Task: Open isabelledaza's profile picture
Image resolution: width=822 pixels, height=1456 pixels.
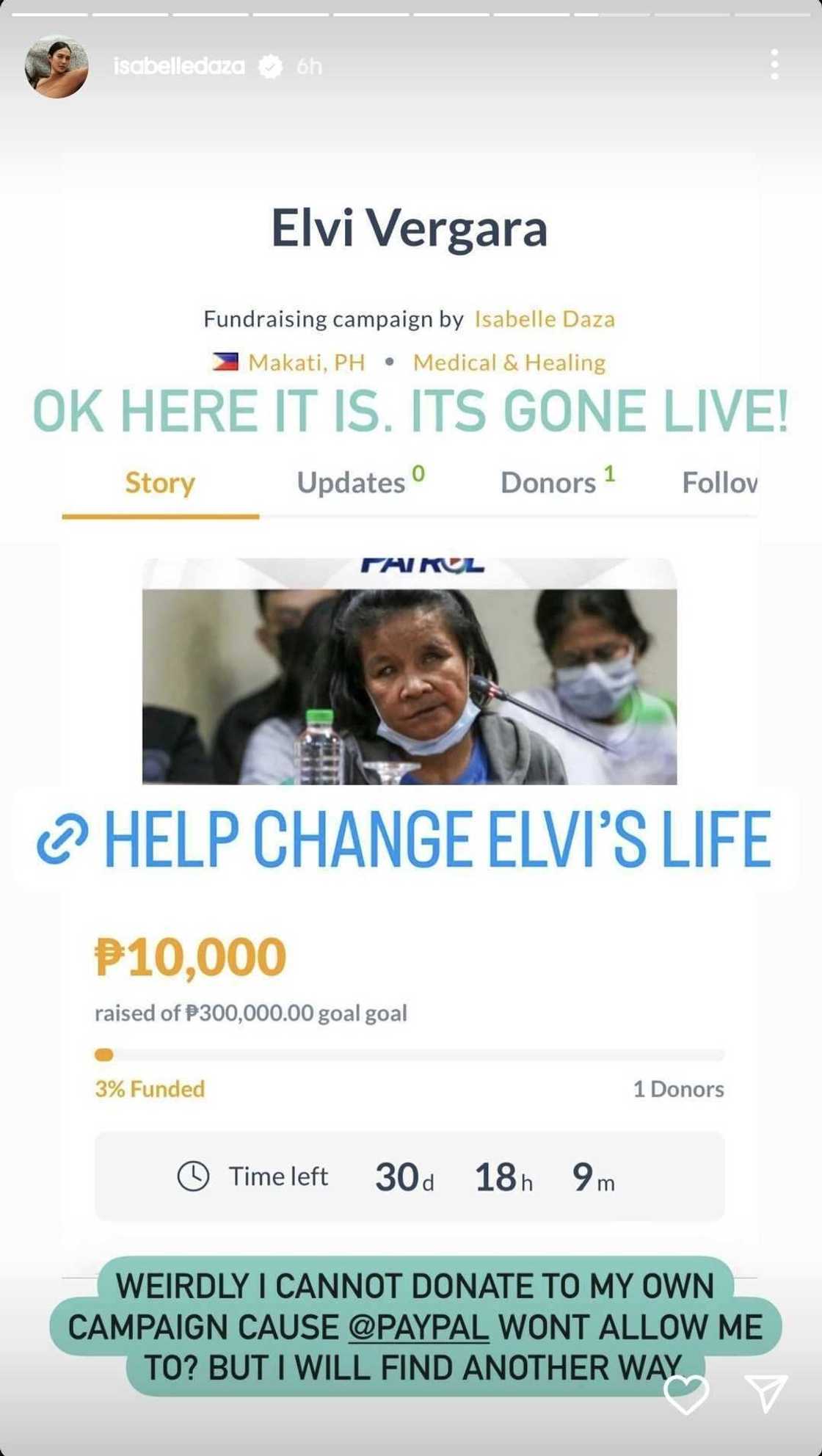Action: pyautogui.click(x=57, y=67)
